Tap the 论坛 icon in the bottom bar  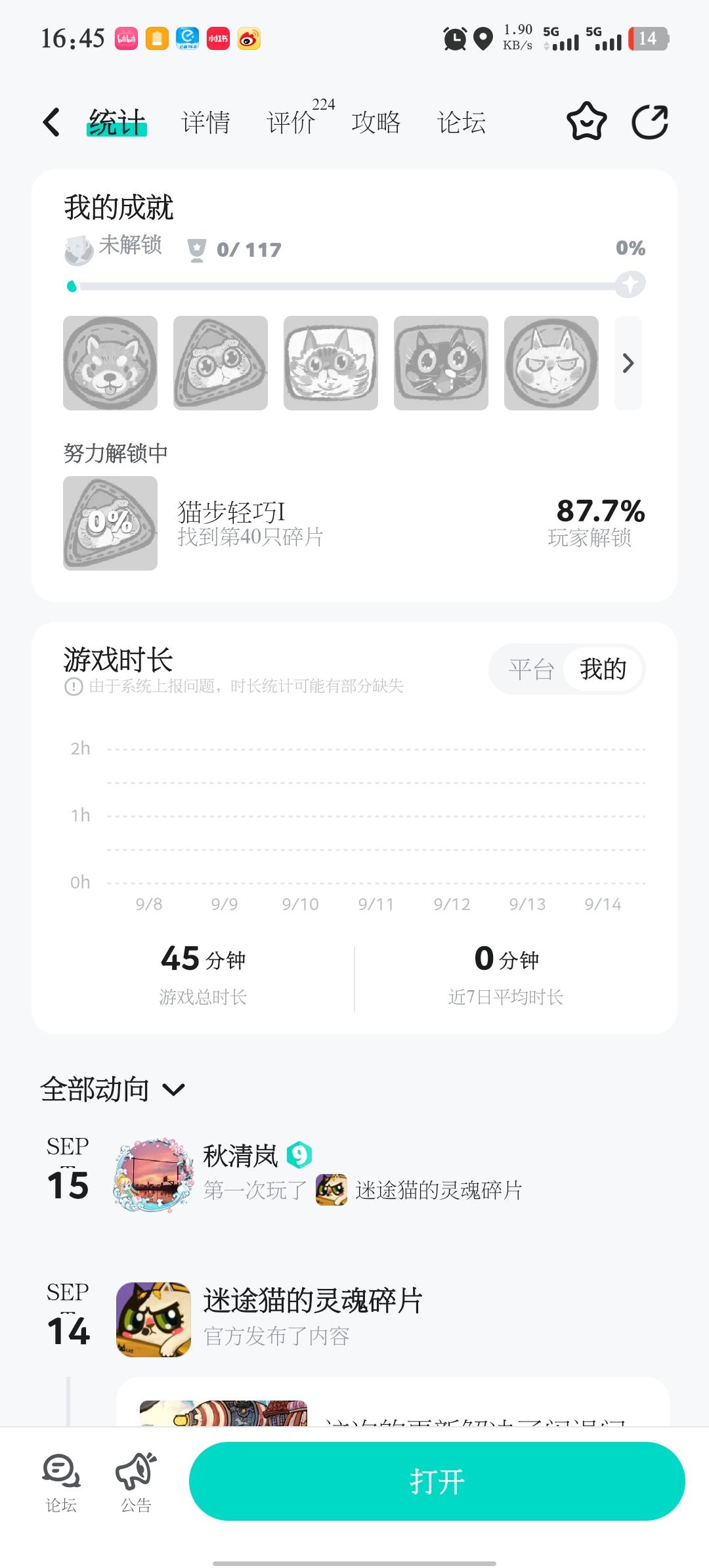pos(61,1483)
